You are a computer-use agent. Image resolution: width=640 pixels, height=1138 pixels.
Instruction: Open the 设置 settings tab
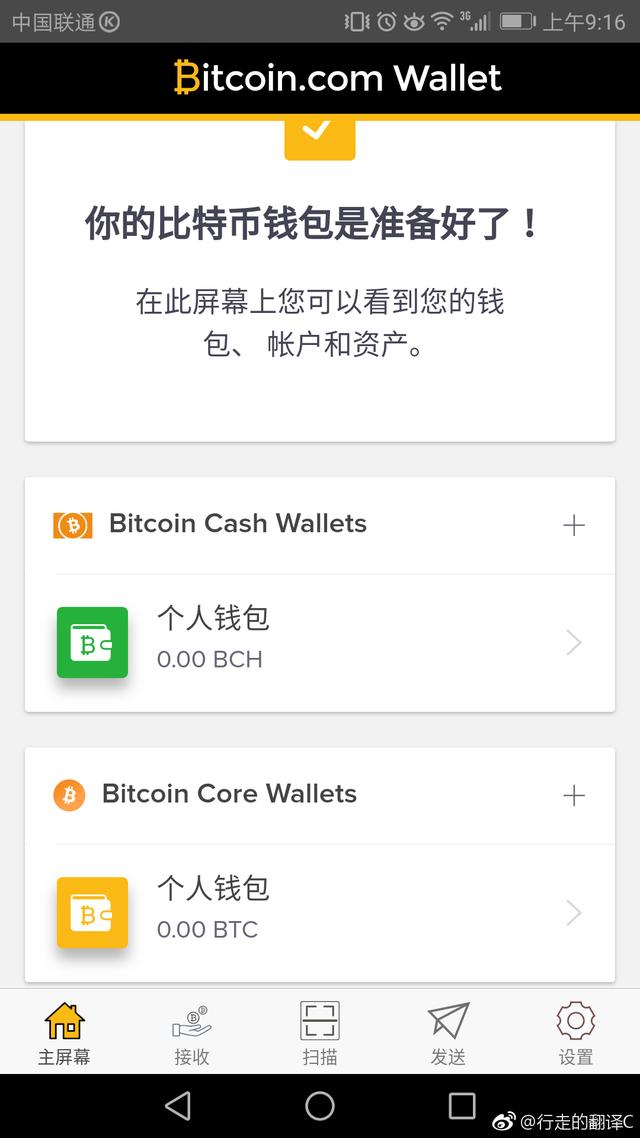click(x=575, y=1033)
